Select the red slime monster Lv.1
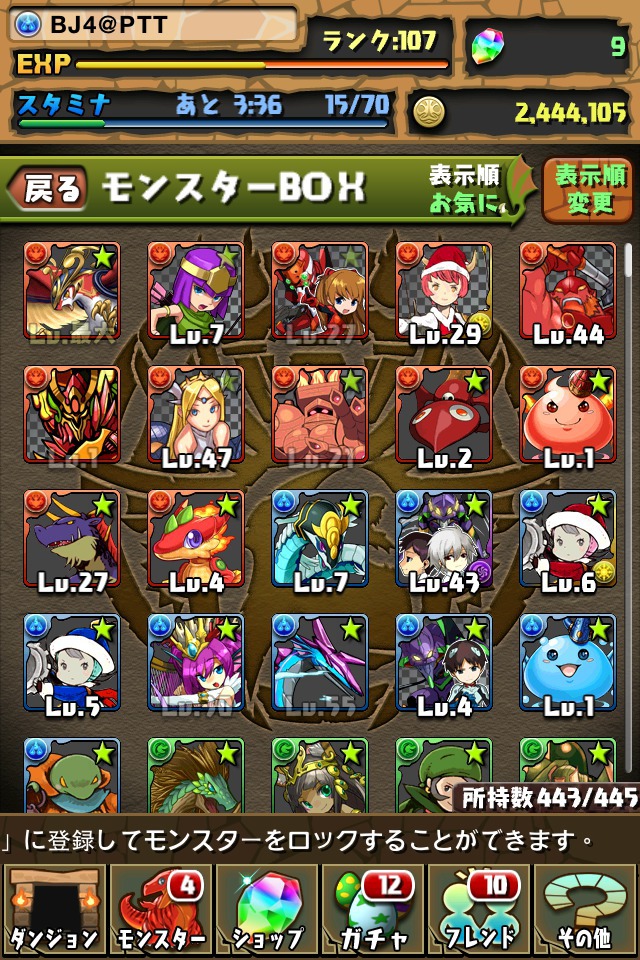 point(568,414)
